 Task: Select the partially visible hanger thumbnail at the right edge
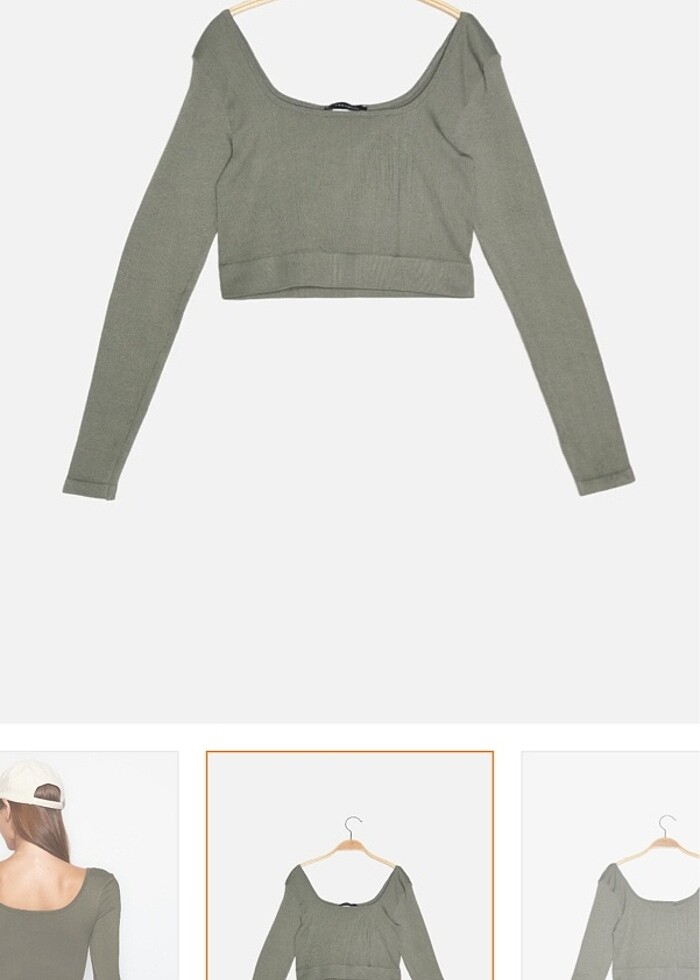(612, 866)
